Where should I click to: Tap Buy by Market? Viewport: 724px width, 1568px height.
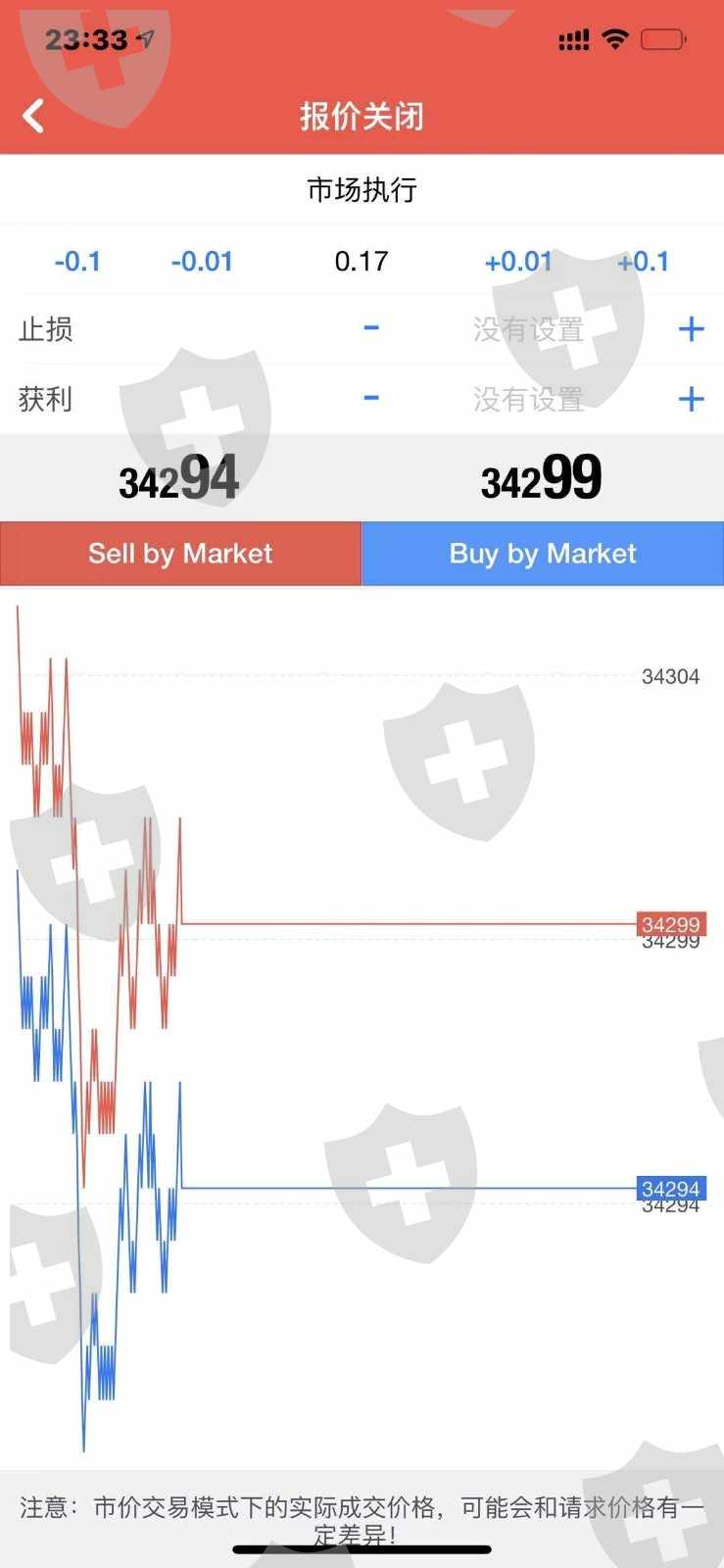tap(543, 554)
